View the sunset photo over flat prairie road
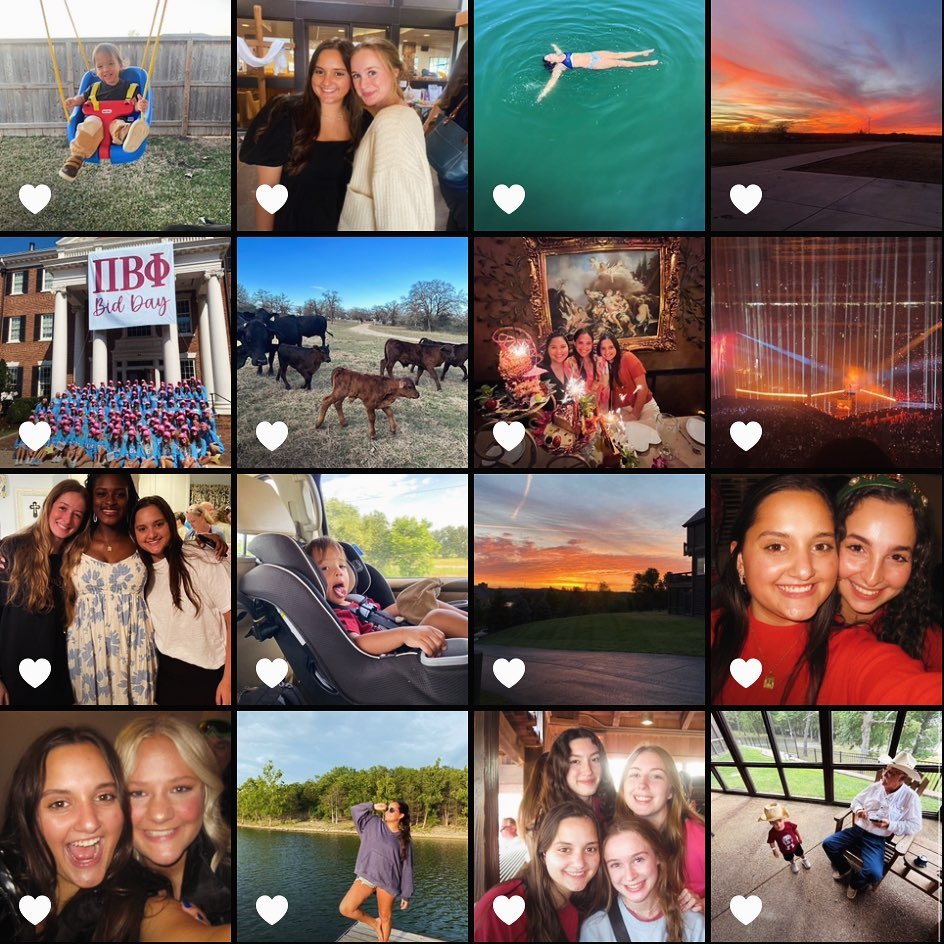 point(826,115)
